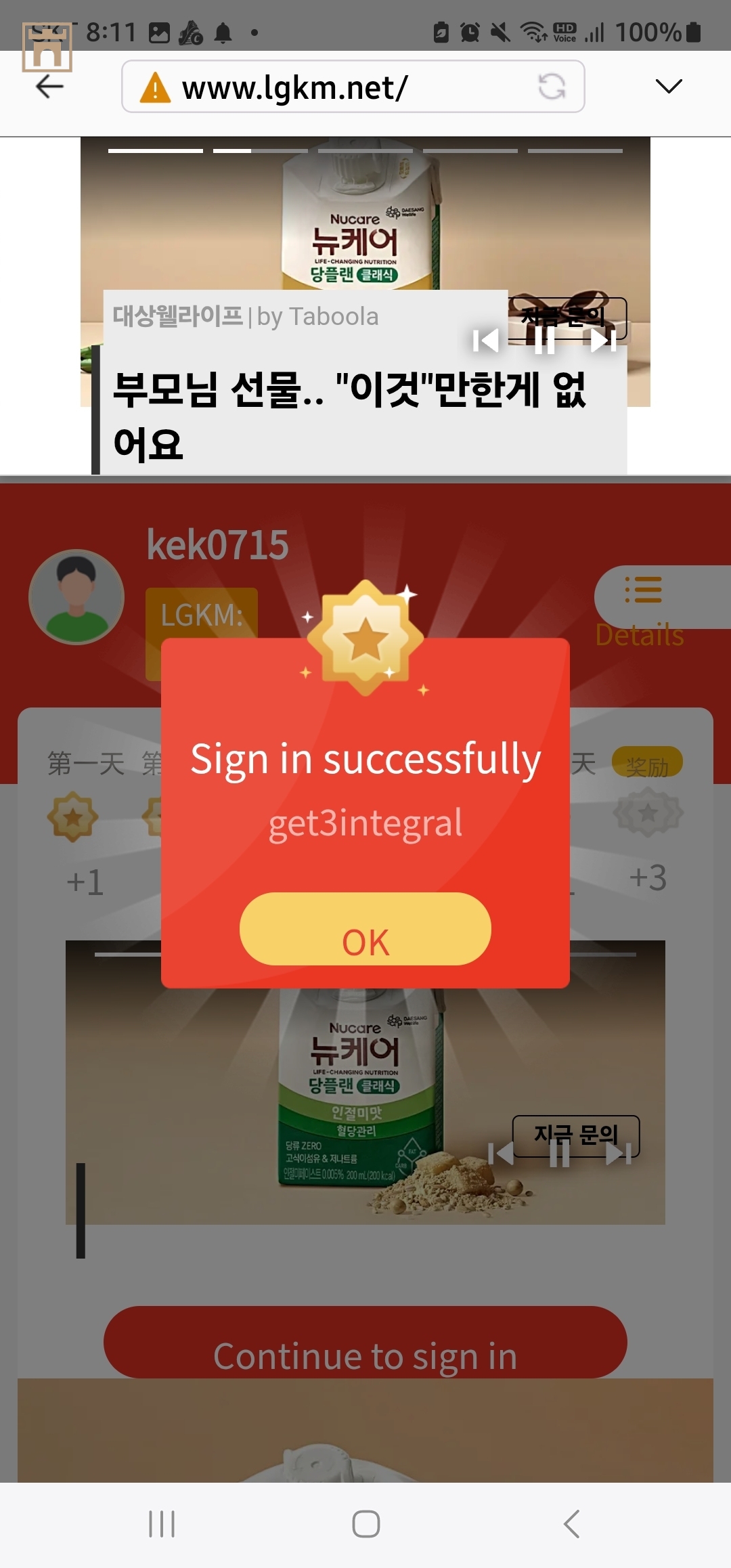Go to the system home screen
Viewport: 731px width, 1568px height.
[x=365, y=1524]
